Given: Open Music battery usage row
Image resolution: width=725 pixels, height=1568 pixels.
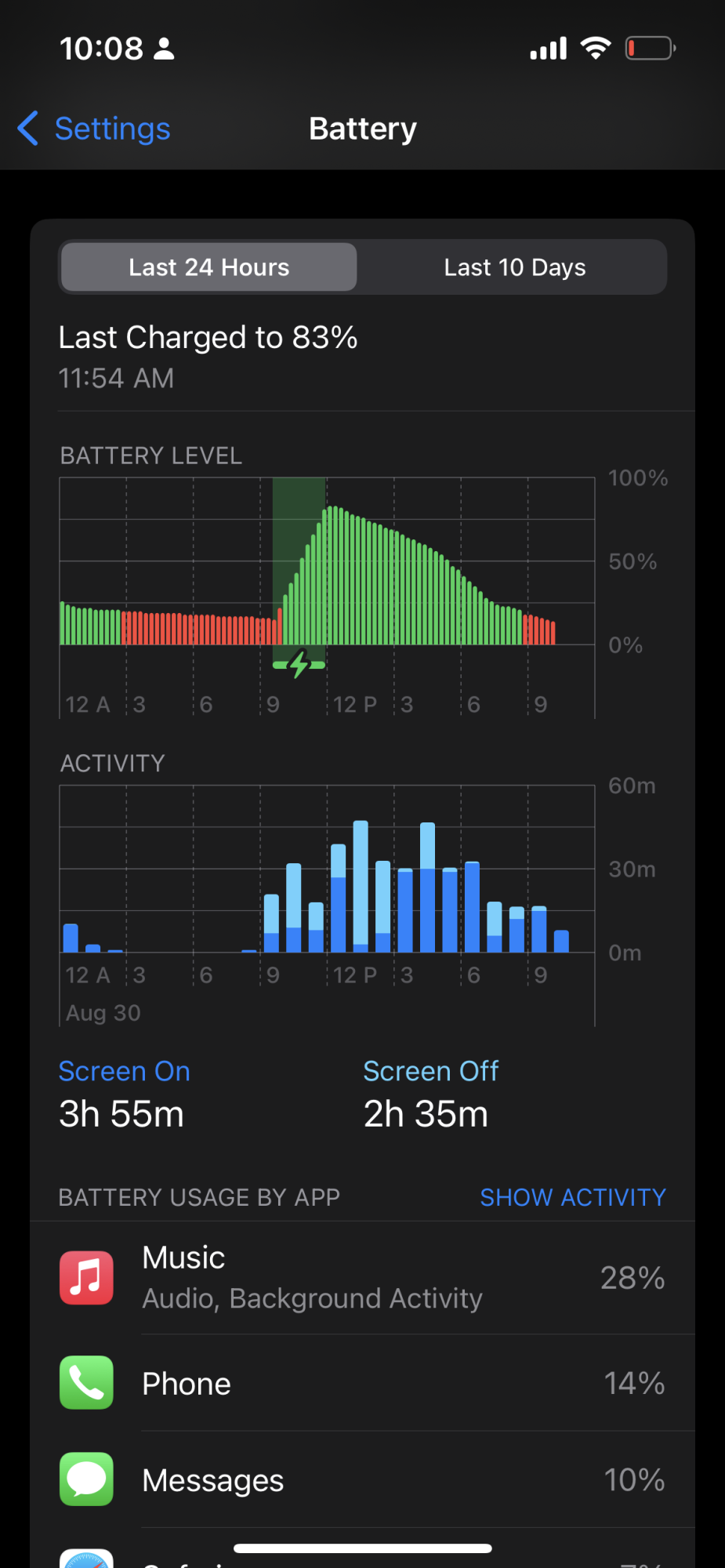Looking at the screenshot, I should [362, 1278].
